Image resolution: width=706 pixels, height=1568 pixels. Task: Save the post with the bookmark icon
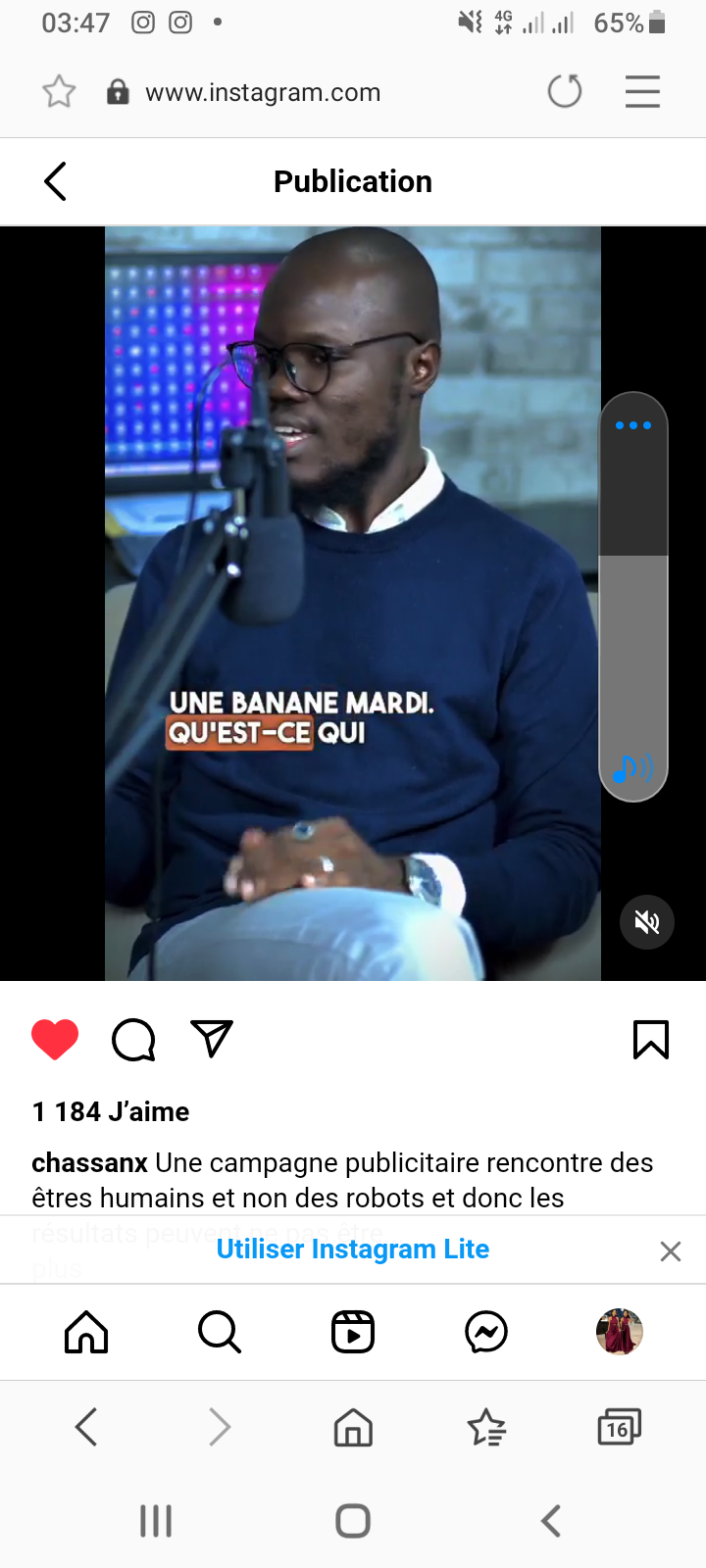tap(650, 1040)
